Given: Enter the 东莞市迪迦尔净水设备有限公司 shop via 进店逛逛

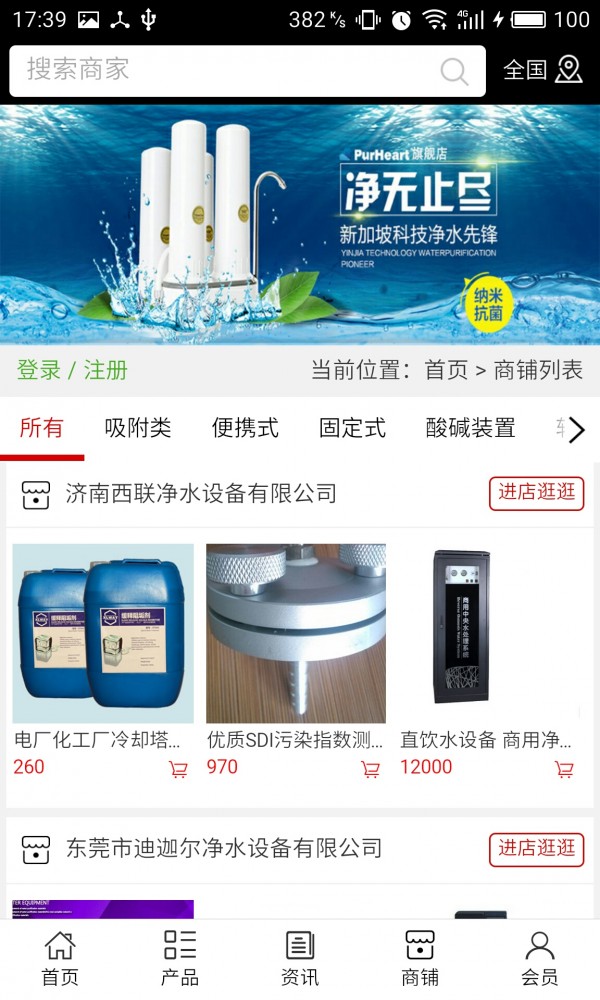Looking at the screenshot, I should 537,849.
